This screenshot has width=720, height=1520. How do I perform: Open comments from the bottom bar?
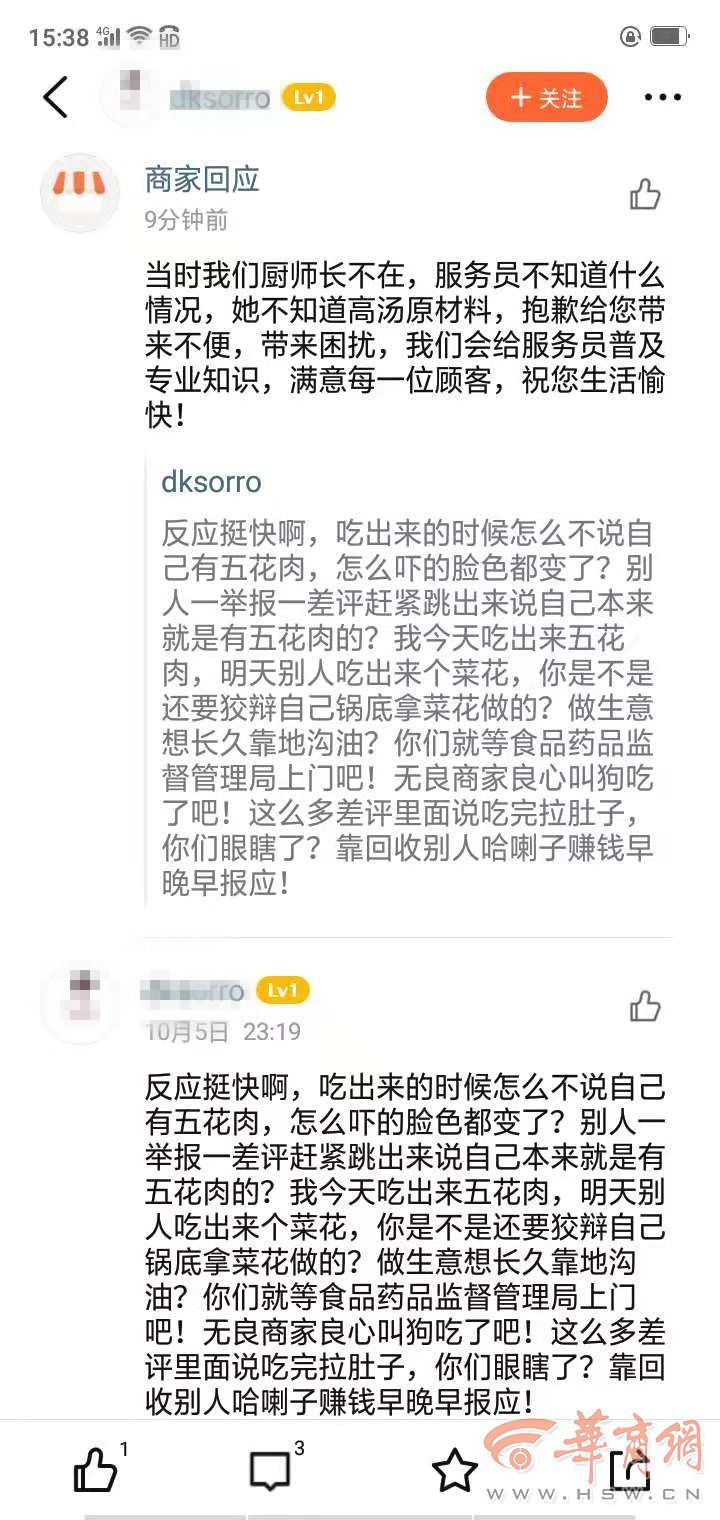(270, 1471)
